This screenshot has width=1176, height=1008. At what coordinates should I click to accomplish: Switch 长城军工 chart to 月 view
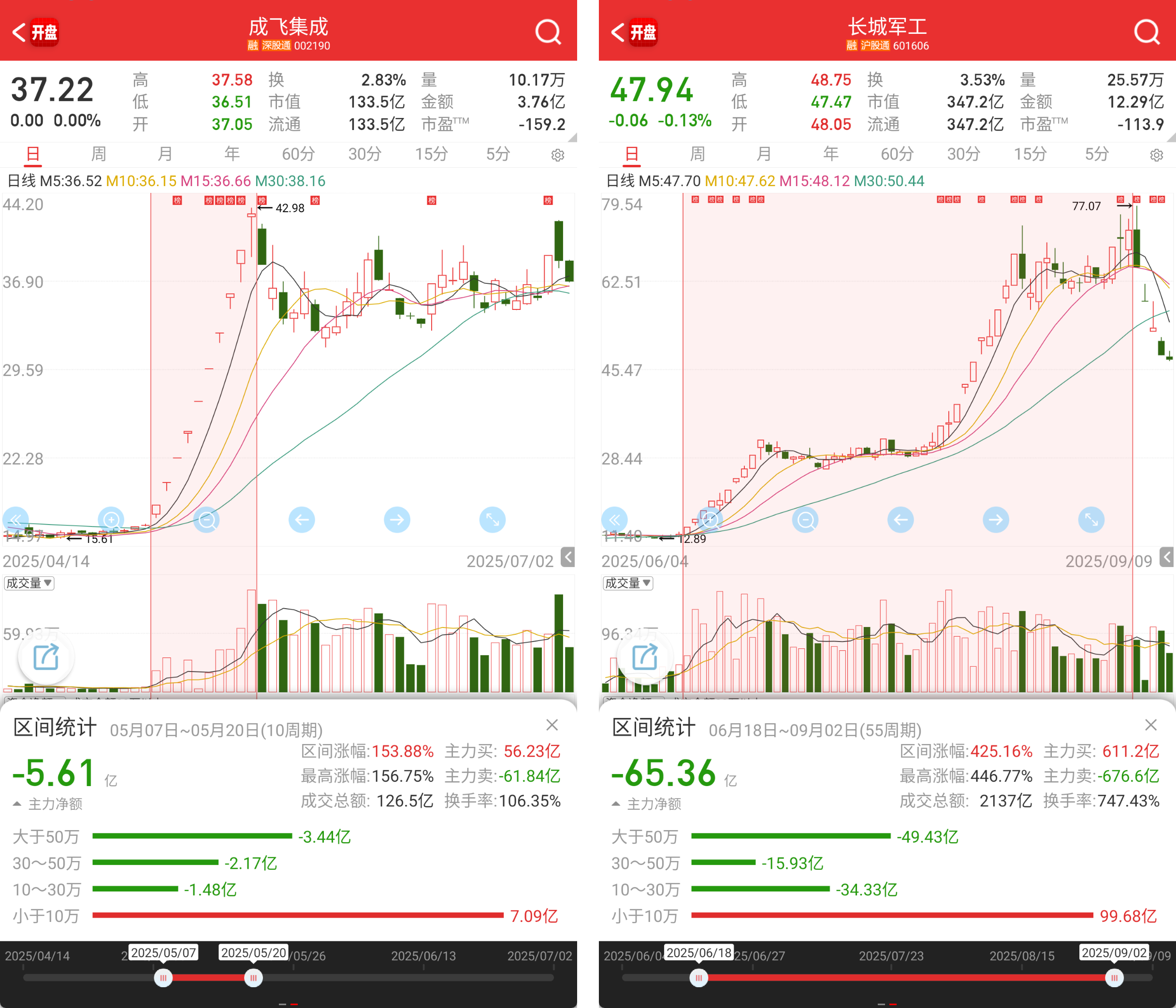click(x=764, y=154)
